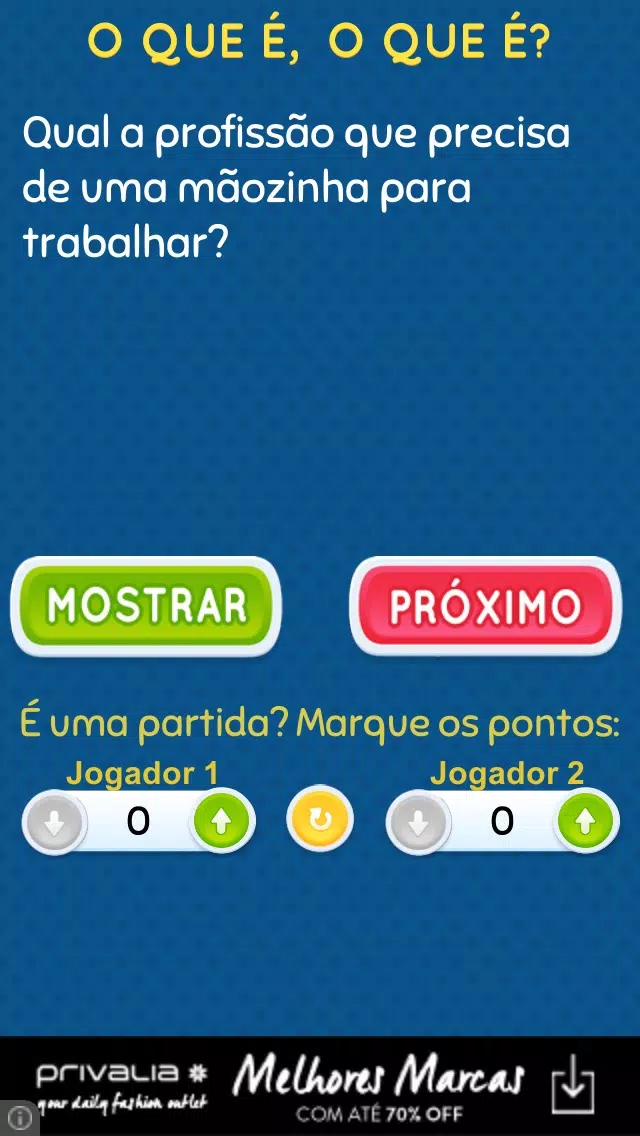Image resolution: width=640 pixels, height=1136 pixels.
Task: Decrease Jogador 1 score
Action: tap(55, 822)
